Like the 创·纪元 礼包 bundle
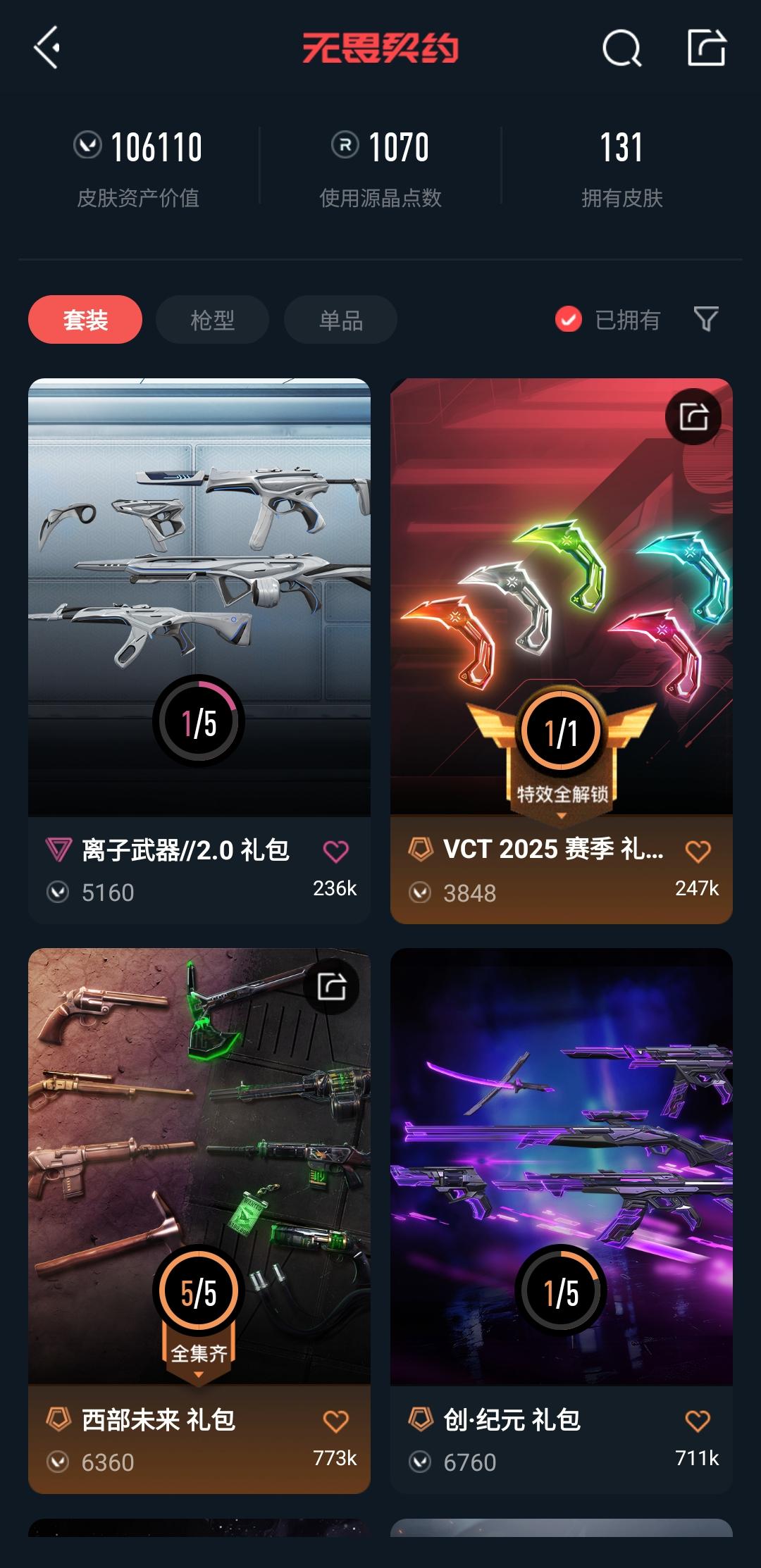This screenshot has width=761, height=1568. point(698,1421)
